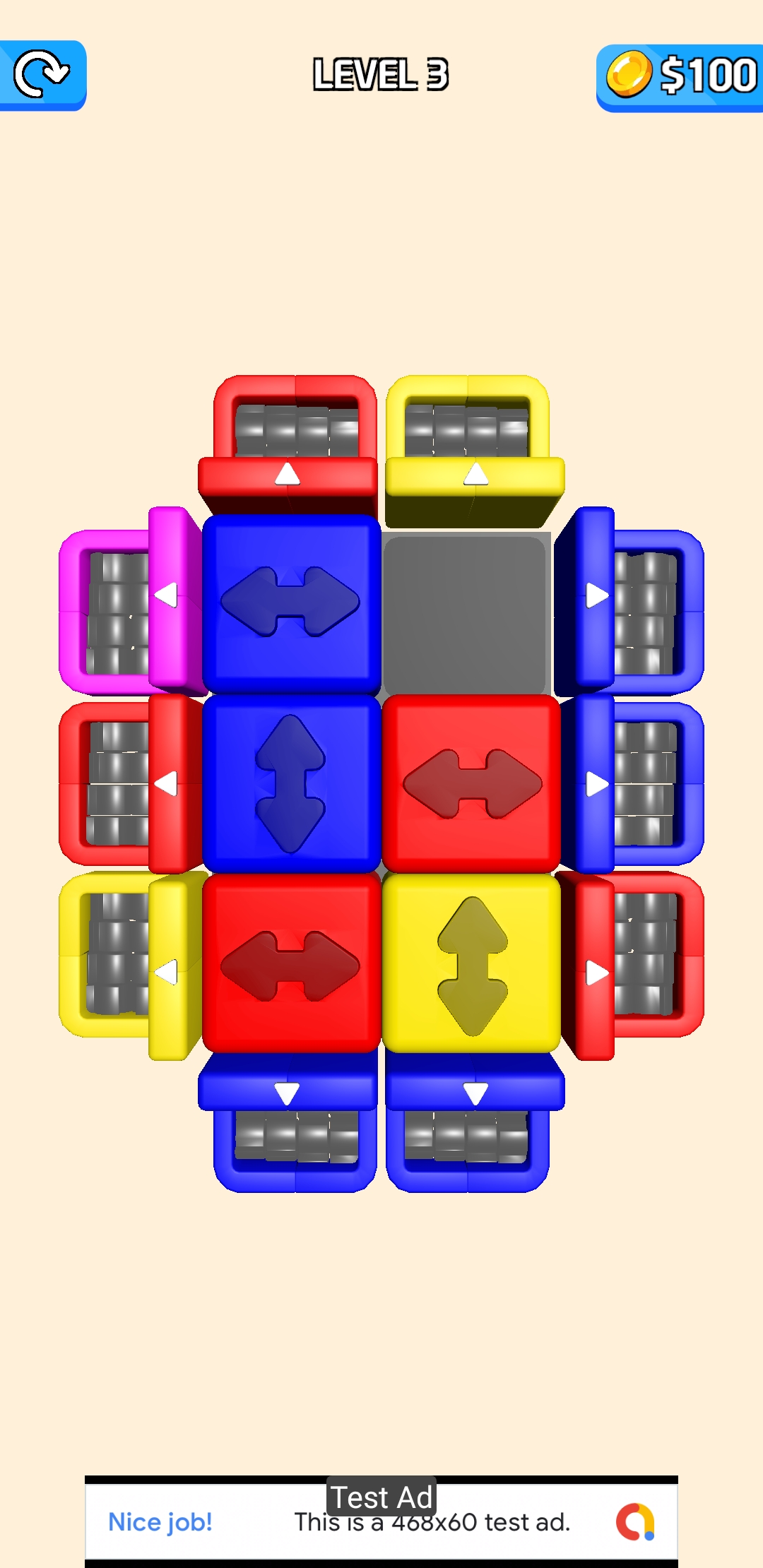This screenshot has width=763, height=1568.
Task: Select the yellow block with vertical arrows
Action: pos(472,964)
